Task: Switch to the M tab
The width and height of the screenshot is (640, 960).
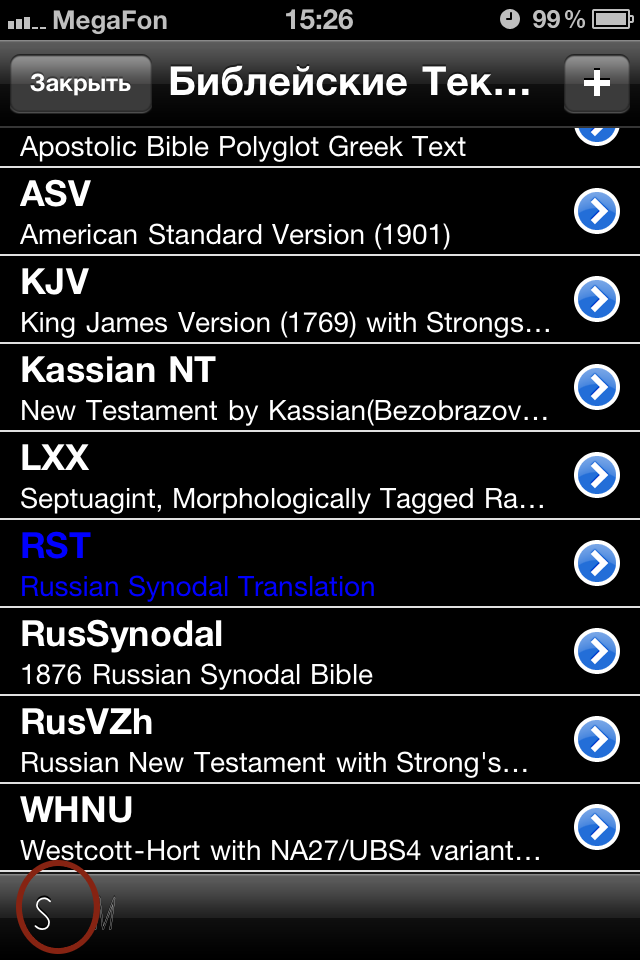Action: click(x=106, y=914)
